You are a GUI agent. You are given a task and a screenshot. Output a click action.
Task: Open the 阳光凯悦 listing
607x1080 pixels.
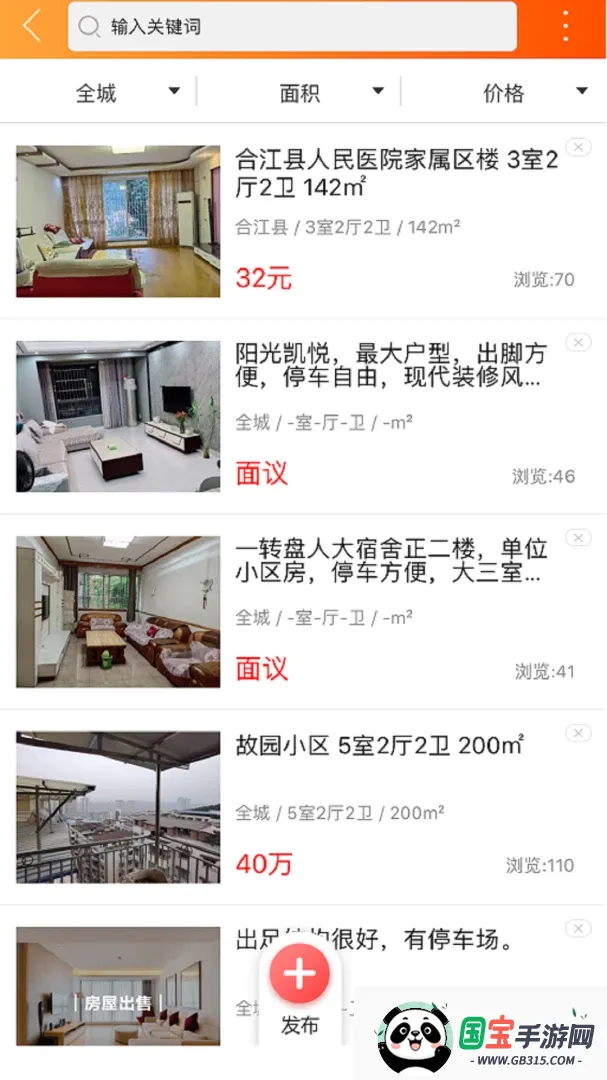303,416
